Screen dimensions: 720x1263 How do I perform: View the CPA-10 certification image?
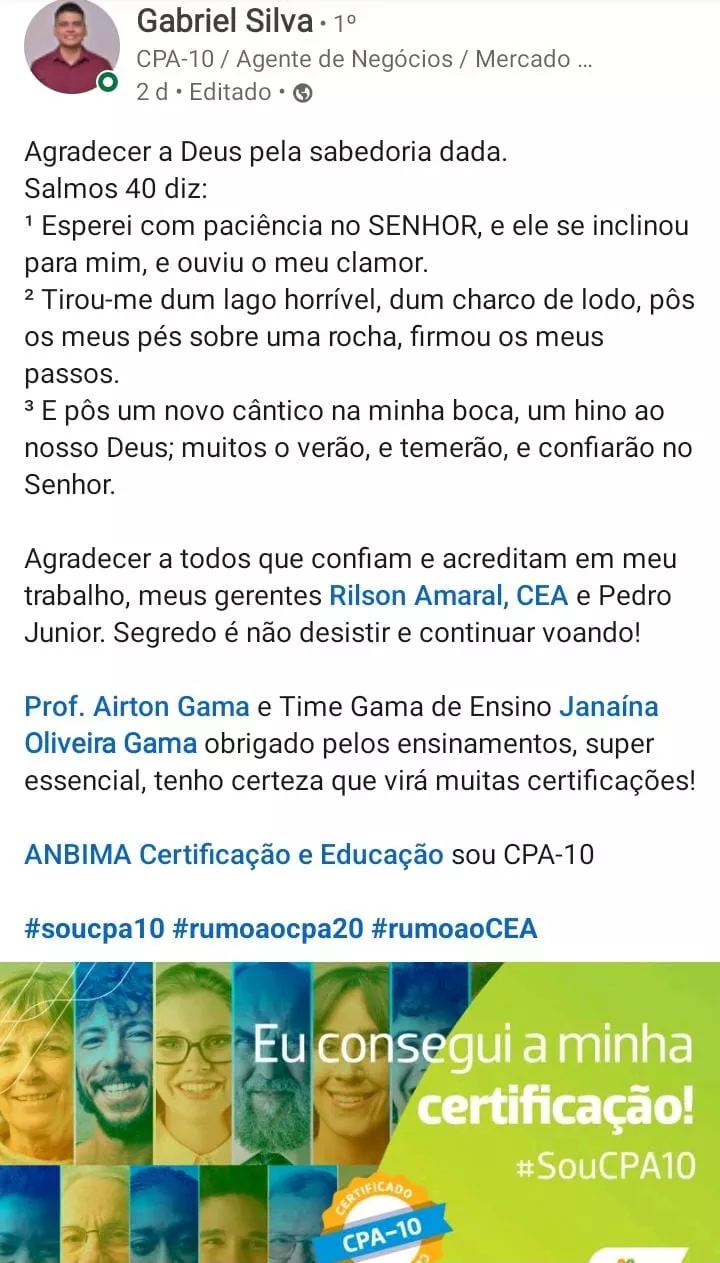click(360, 1112)
